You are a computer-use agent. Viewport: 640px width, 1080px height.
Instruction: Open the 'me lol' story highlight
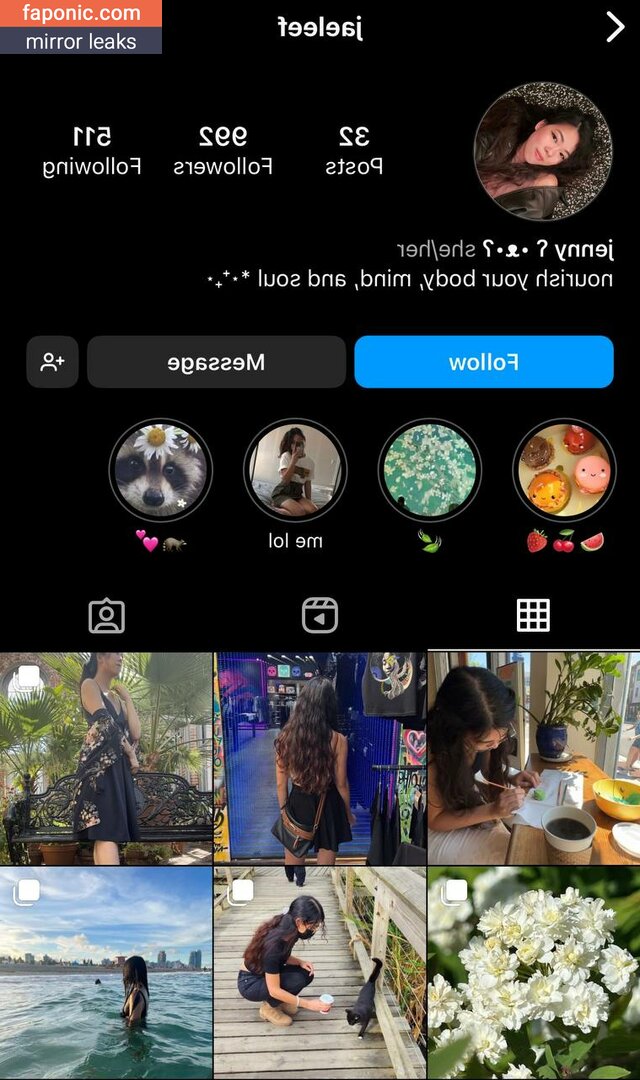pyautogui.click(x=295, y=470)
